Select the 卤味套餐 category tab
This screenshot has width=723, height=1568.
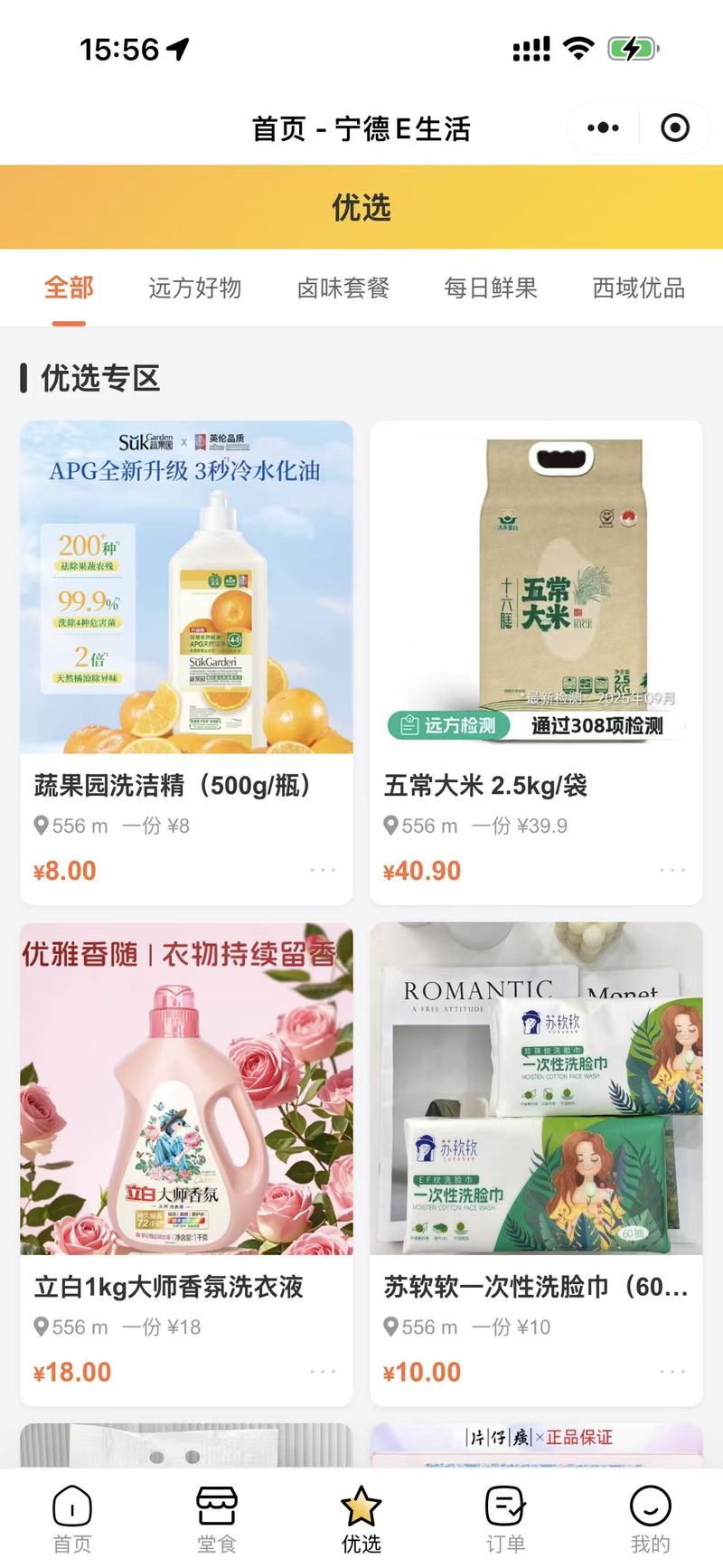click(343, 288)
